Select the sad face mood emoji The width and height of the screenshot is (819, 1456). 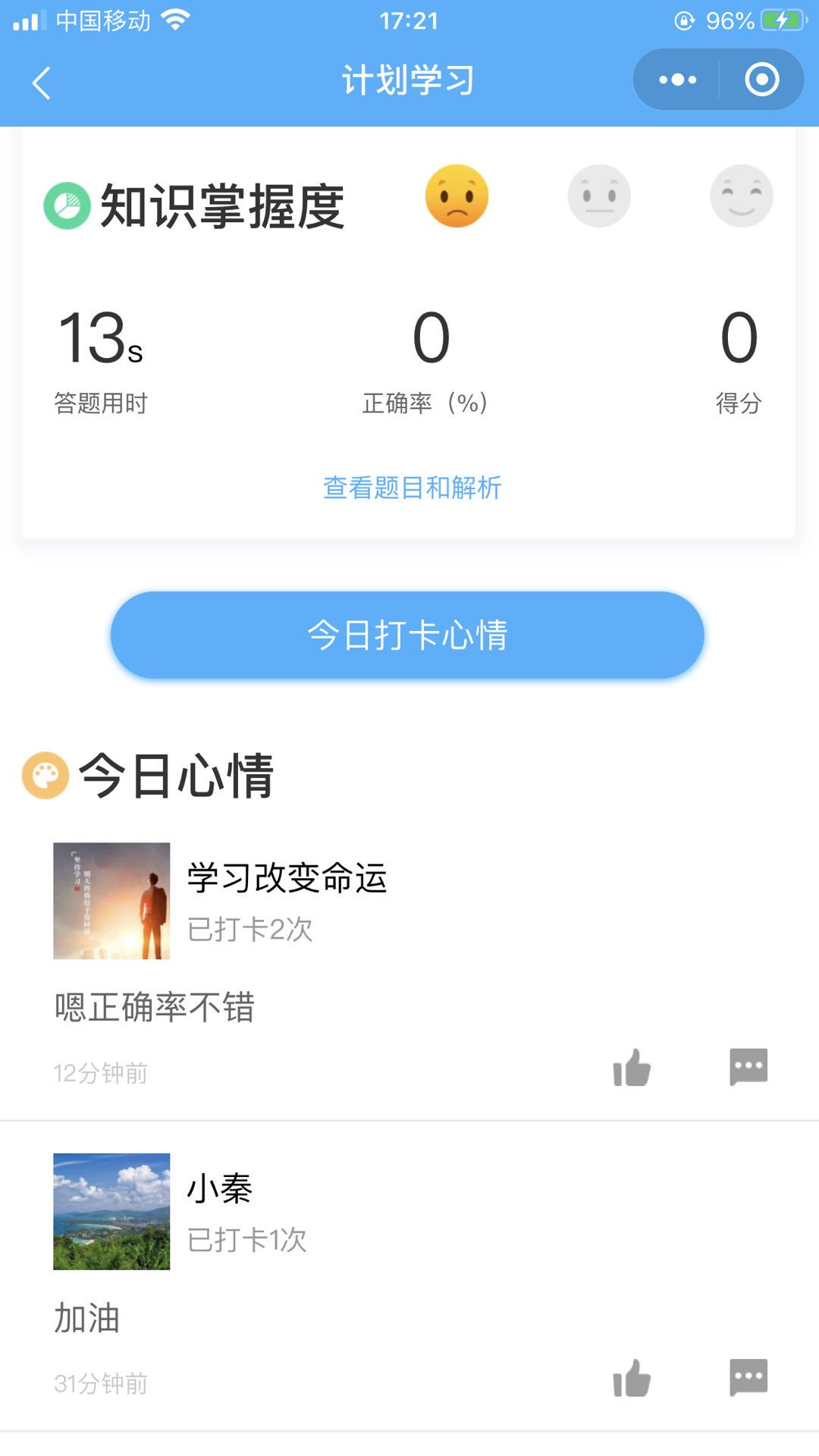click(x=456, y=196)
